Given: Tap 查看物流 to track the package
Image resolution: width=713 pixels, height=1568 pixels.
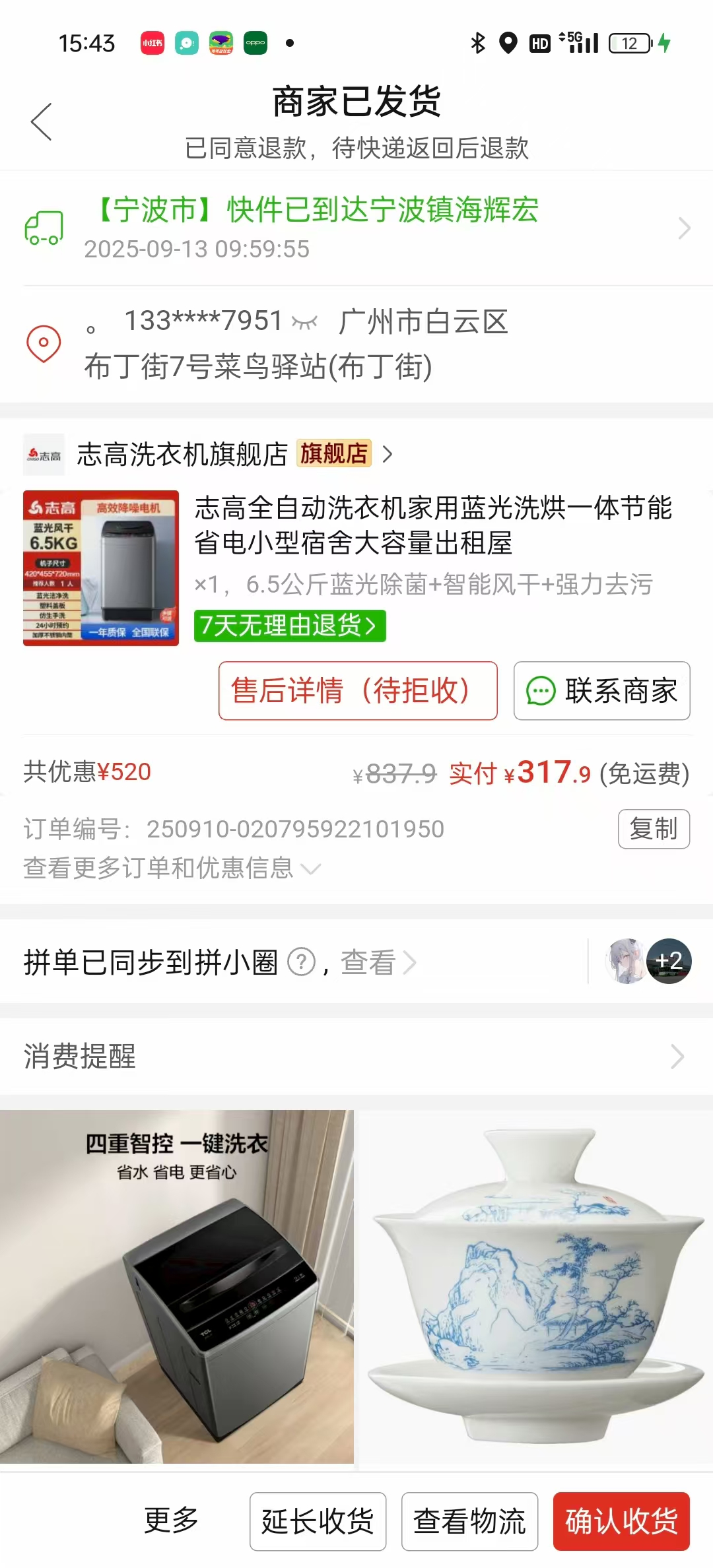Looking at the screenshot, I should pos(469,1521).
